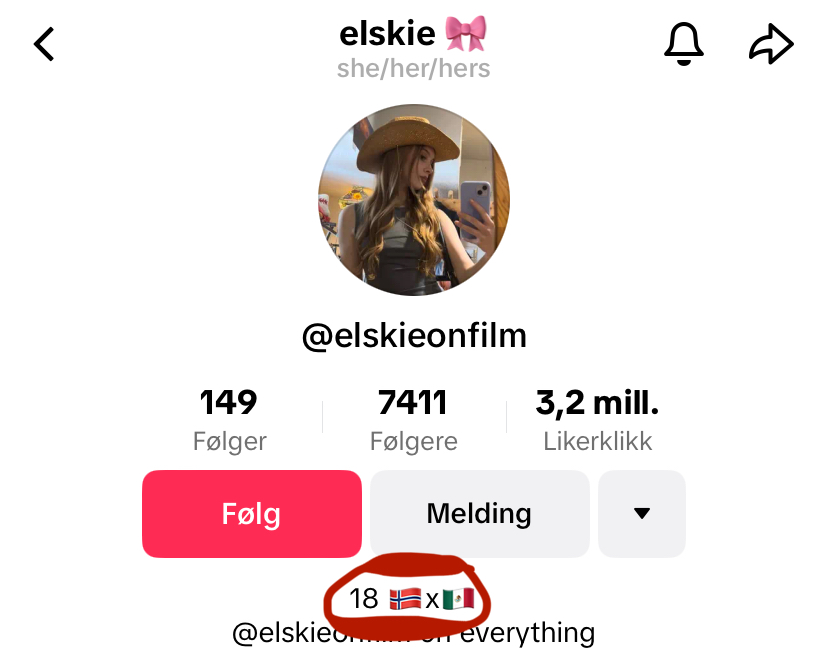
Task: View the 149 Følger list
Action: pos(229,419)
